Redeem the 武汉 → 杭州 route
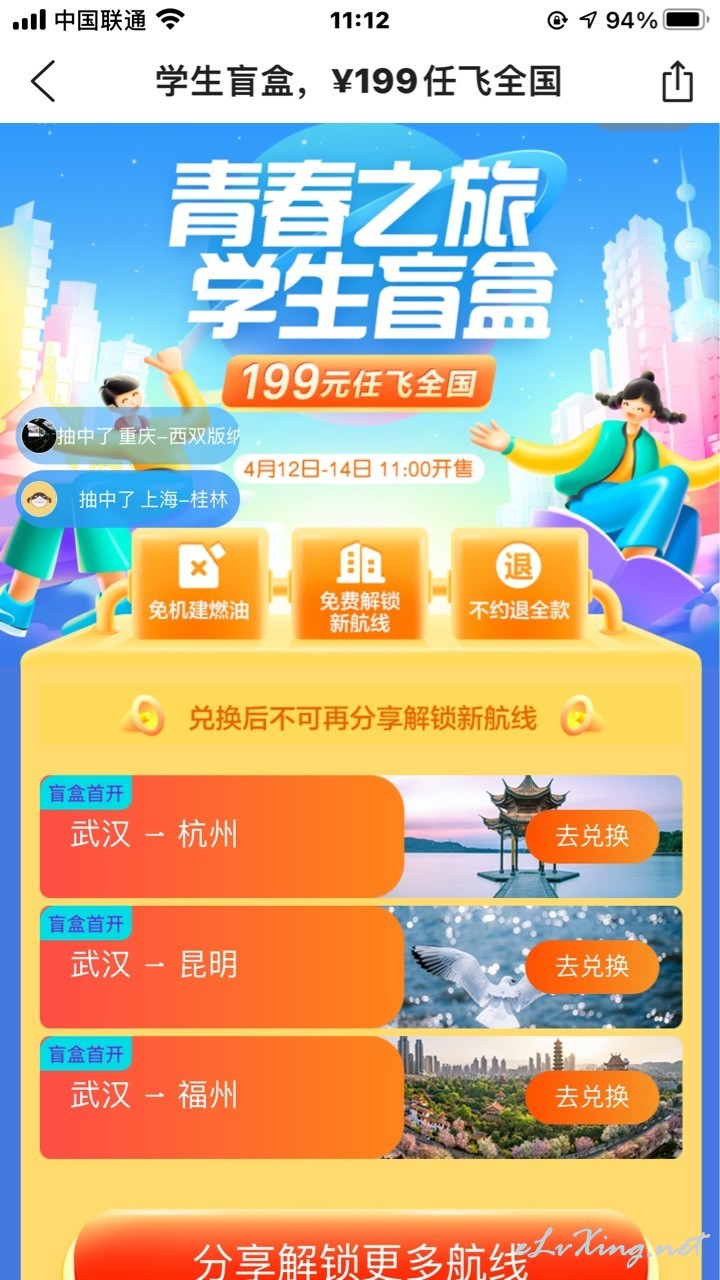This screenshot has width=720, height=1280. click(592, 836)
